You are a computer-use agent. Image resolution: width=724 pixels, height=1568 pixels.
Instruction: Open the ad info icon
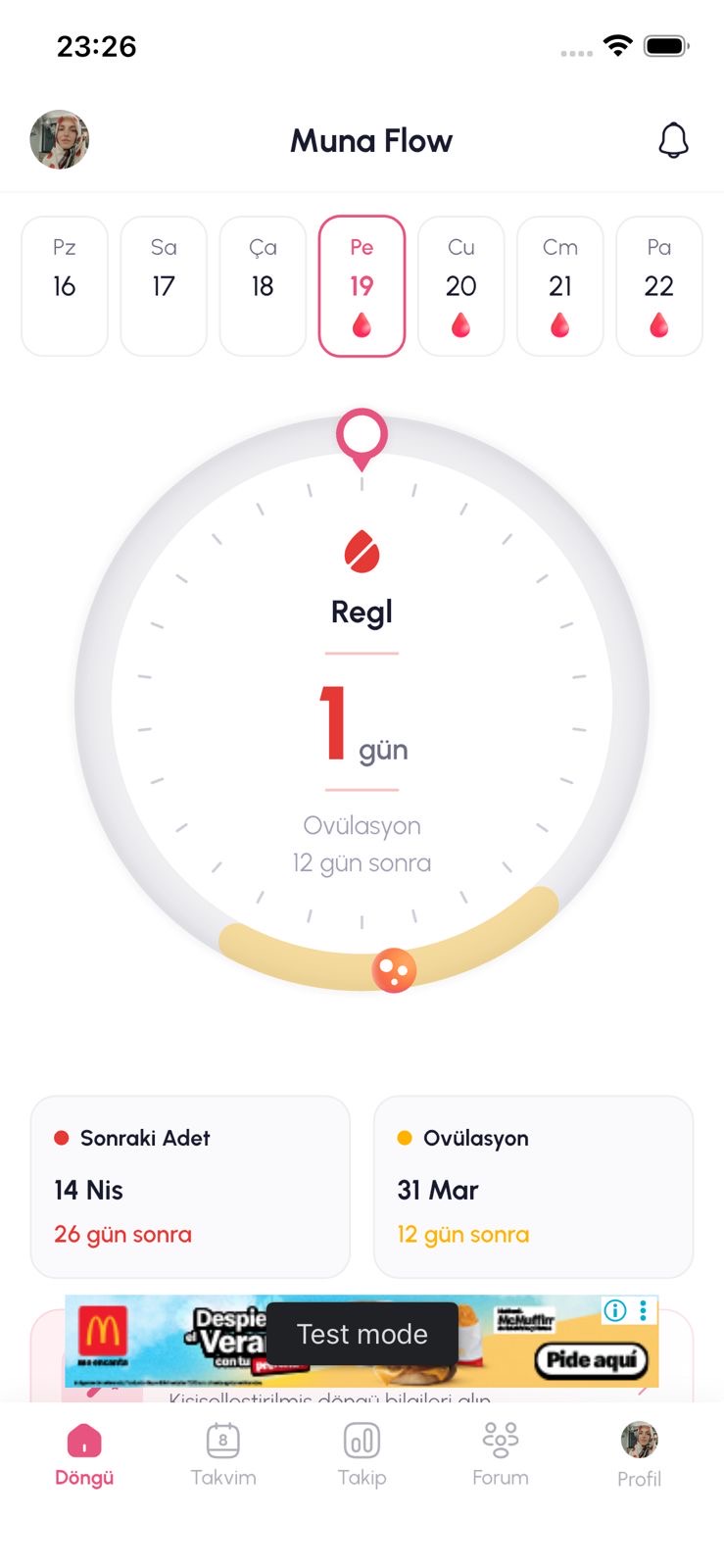pyautogui.click(x=615, y=1310)
